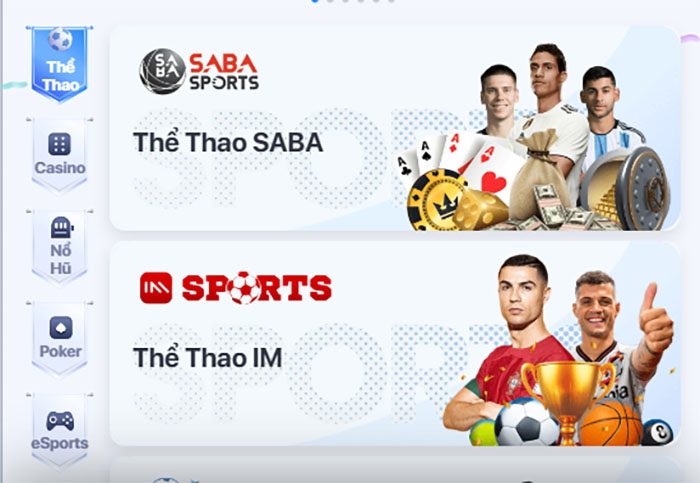This screenshot has width=700, height=483.
Task: Switch to the Casino category
Action: point(60,153)
